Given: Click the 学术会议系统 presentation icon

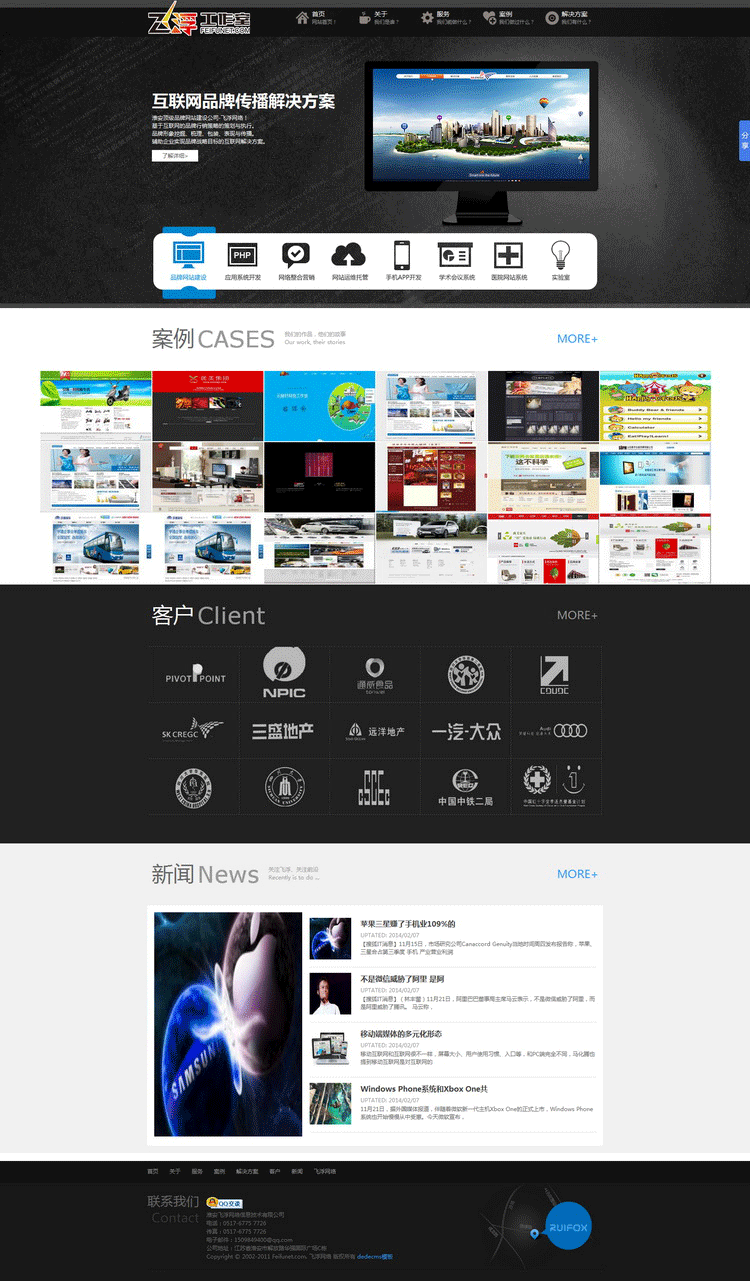Looking at the screenshot, I should tap(455, 252).
